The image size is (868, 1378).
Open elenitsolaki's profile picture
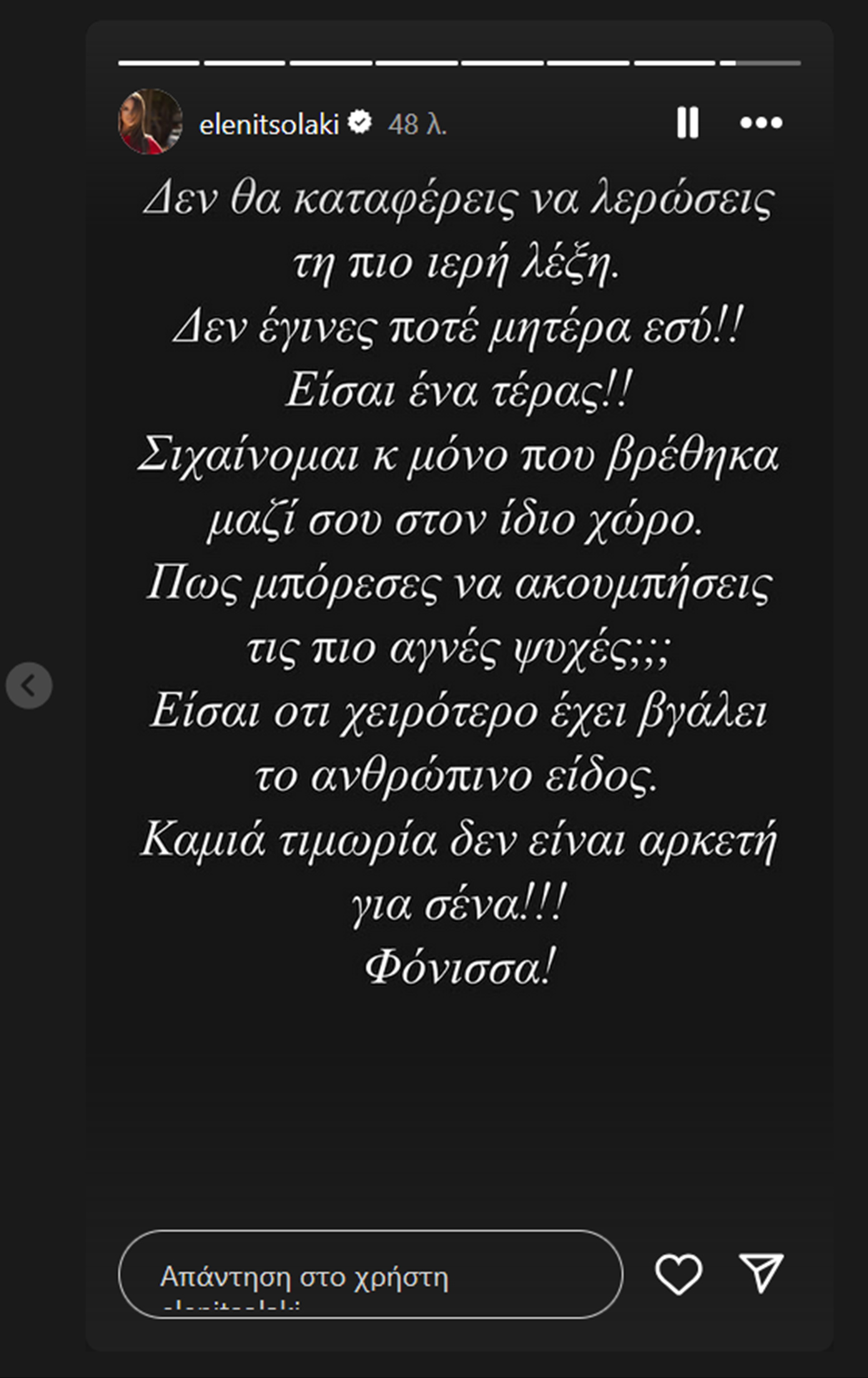point(150,122)
